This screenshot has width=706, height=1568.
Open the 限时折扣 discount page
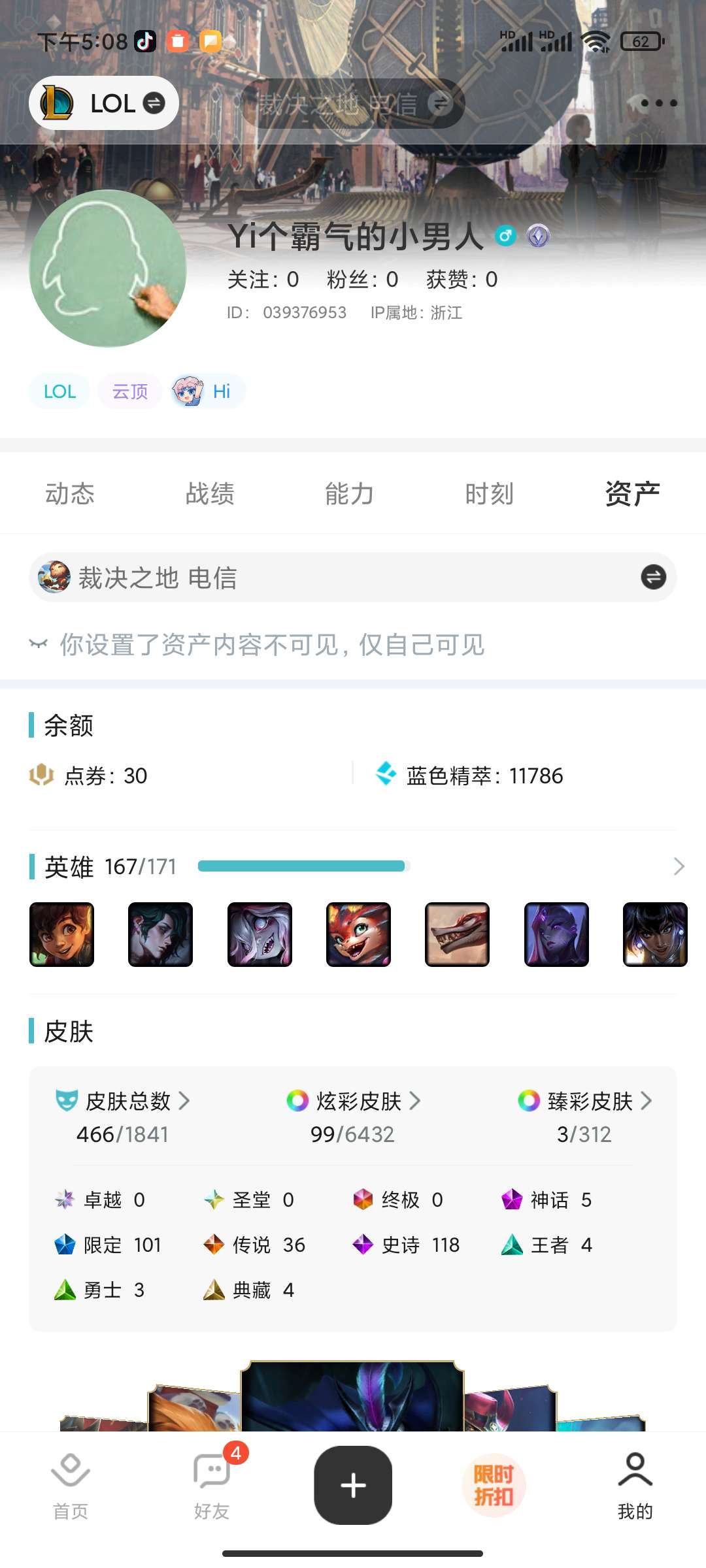pos(494,1485)
